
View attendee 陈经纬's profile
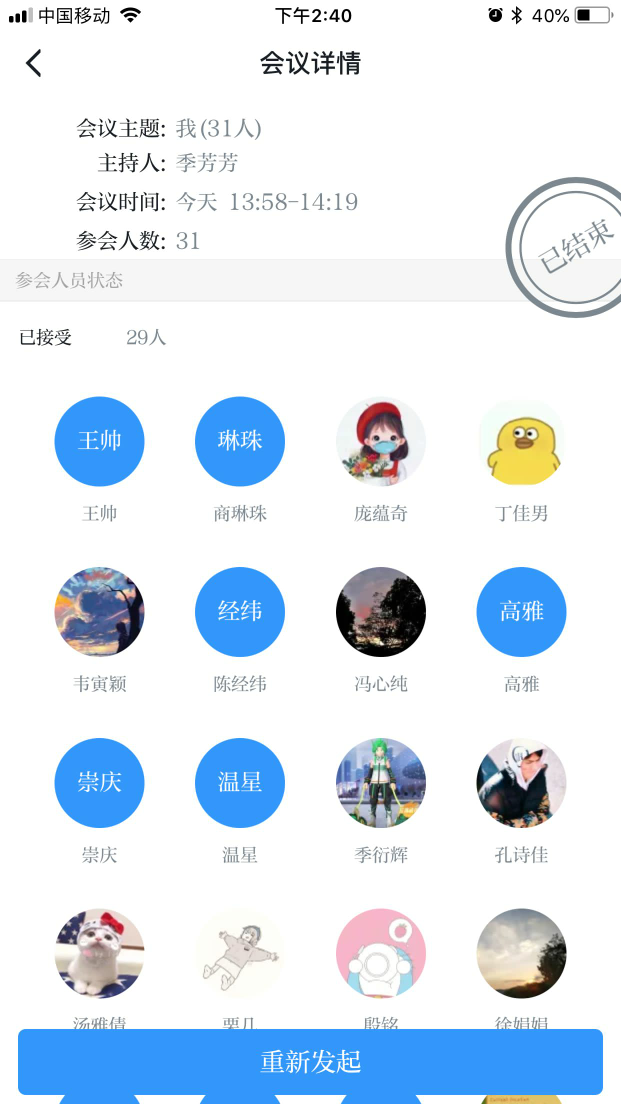click(240, 612)
